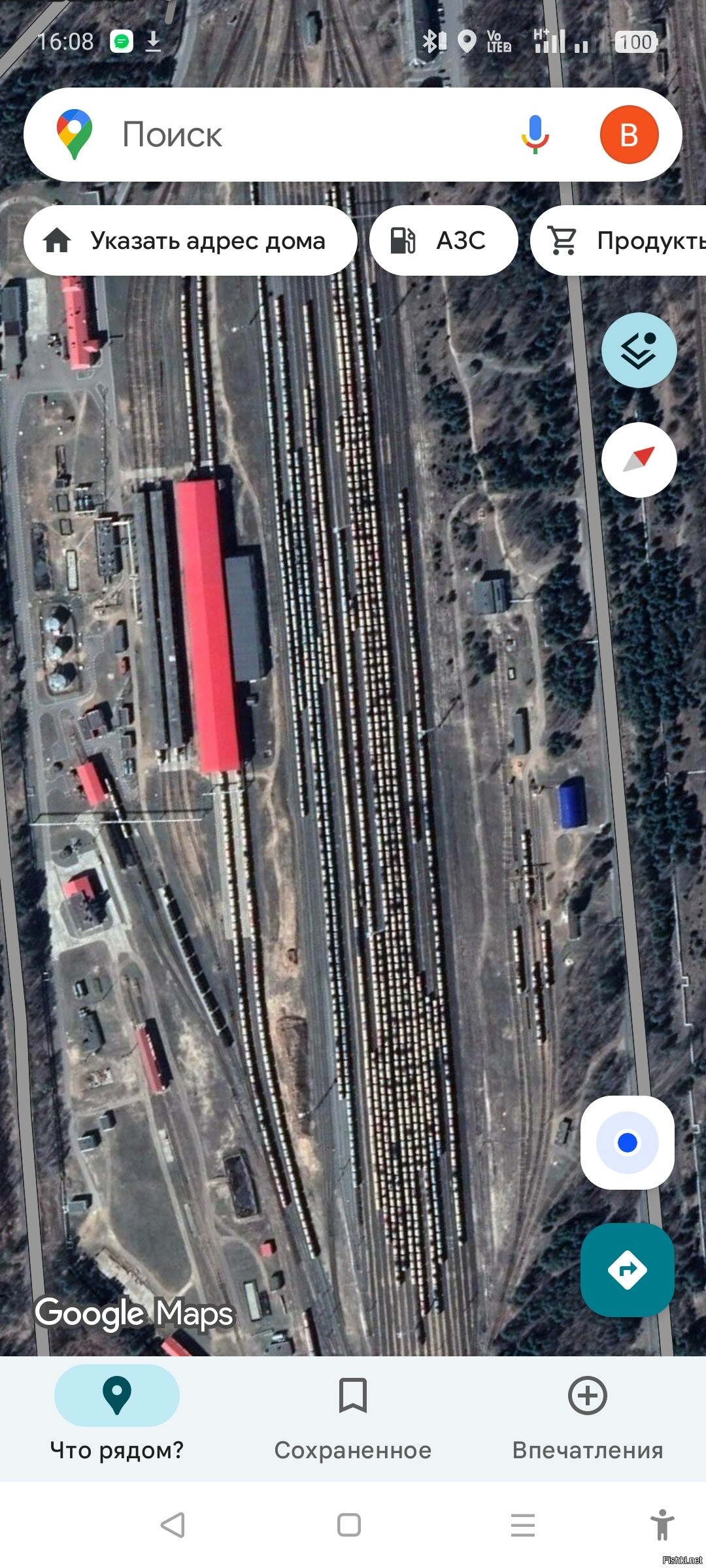This screenshot has height=1568, width=706.
Task: Go back with the system back button
Action: tap(173, 1525)
